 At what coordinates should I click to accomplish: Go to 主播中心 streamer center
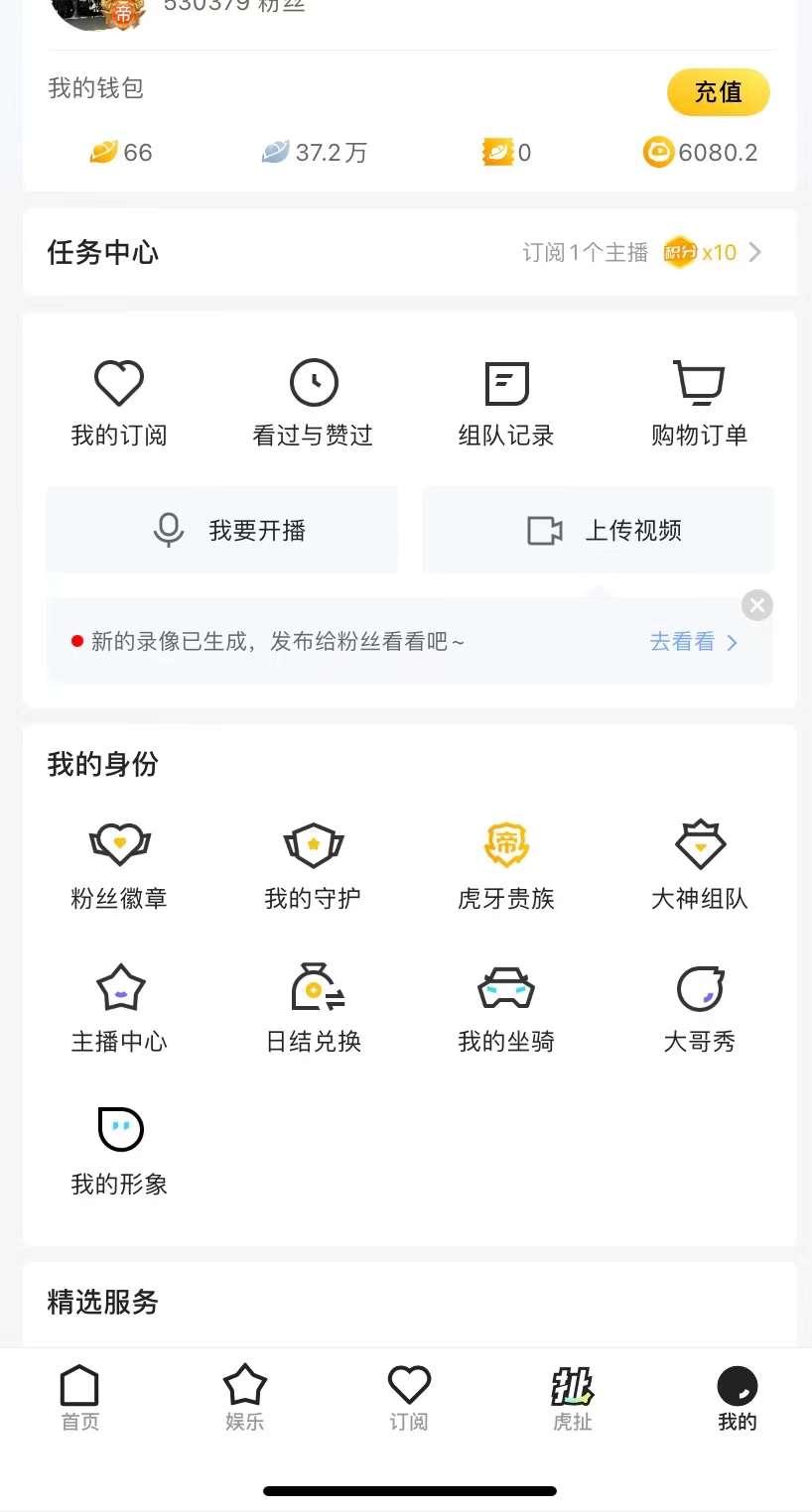coord(119,1009)
